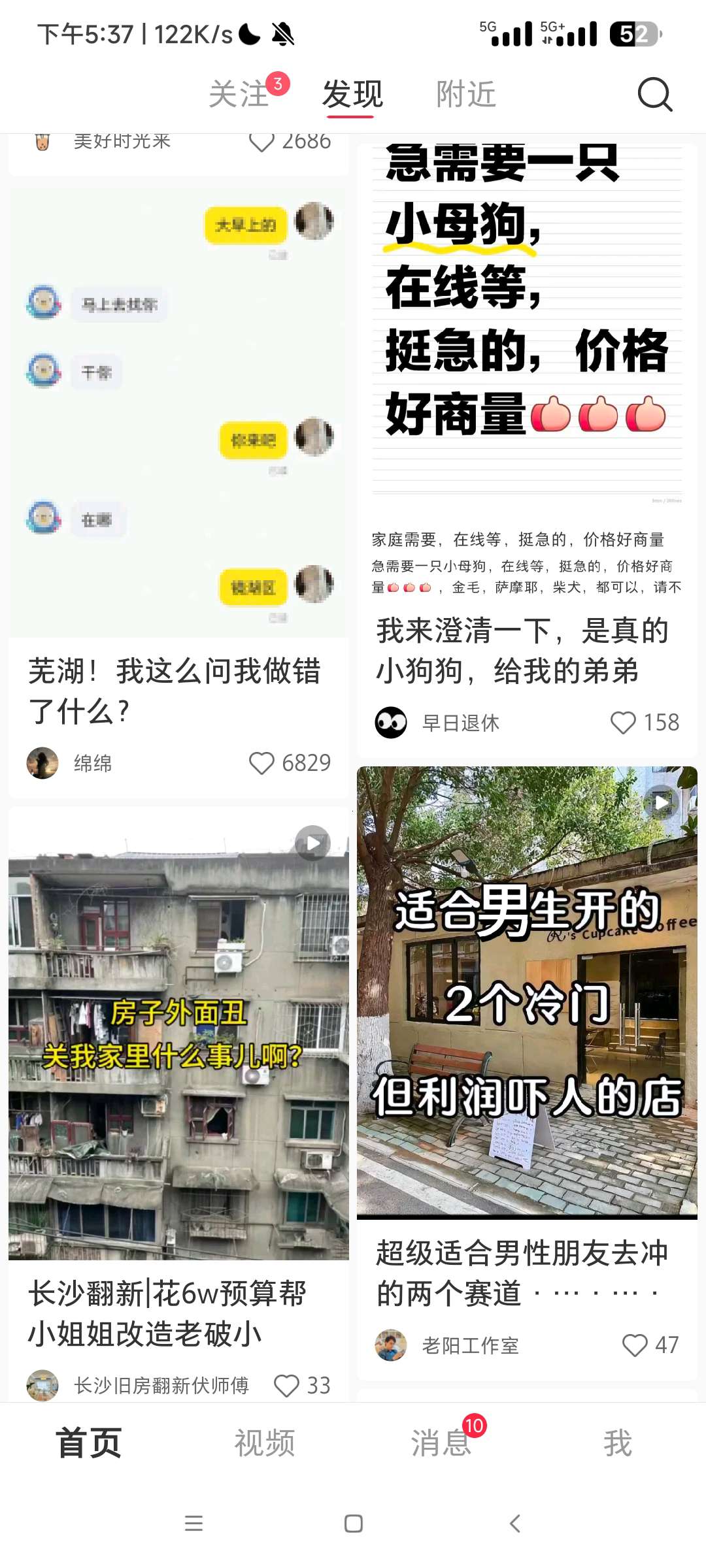This screenshot has width=706, height=1568.
Task: Visit 老阳工作室's profile avatar
Action: (x=391, y=1345)
